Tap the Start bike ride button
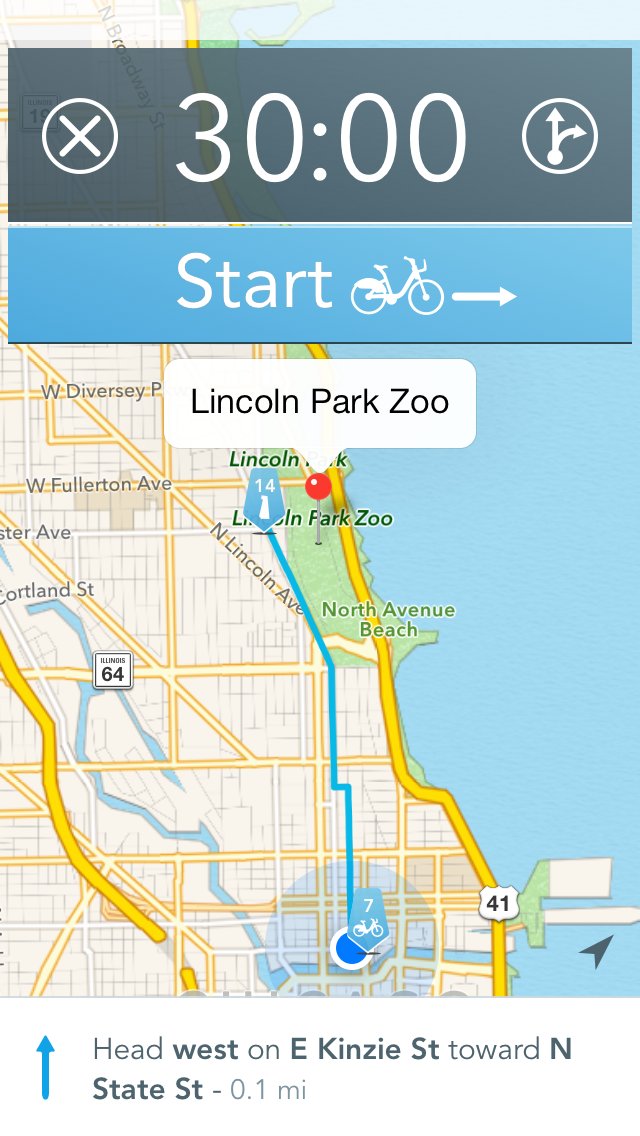 tap(320, 285)
